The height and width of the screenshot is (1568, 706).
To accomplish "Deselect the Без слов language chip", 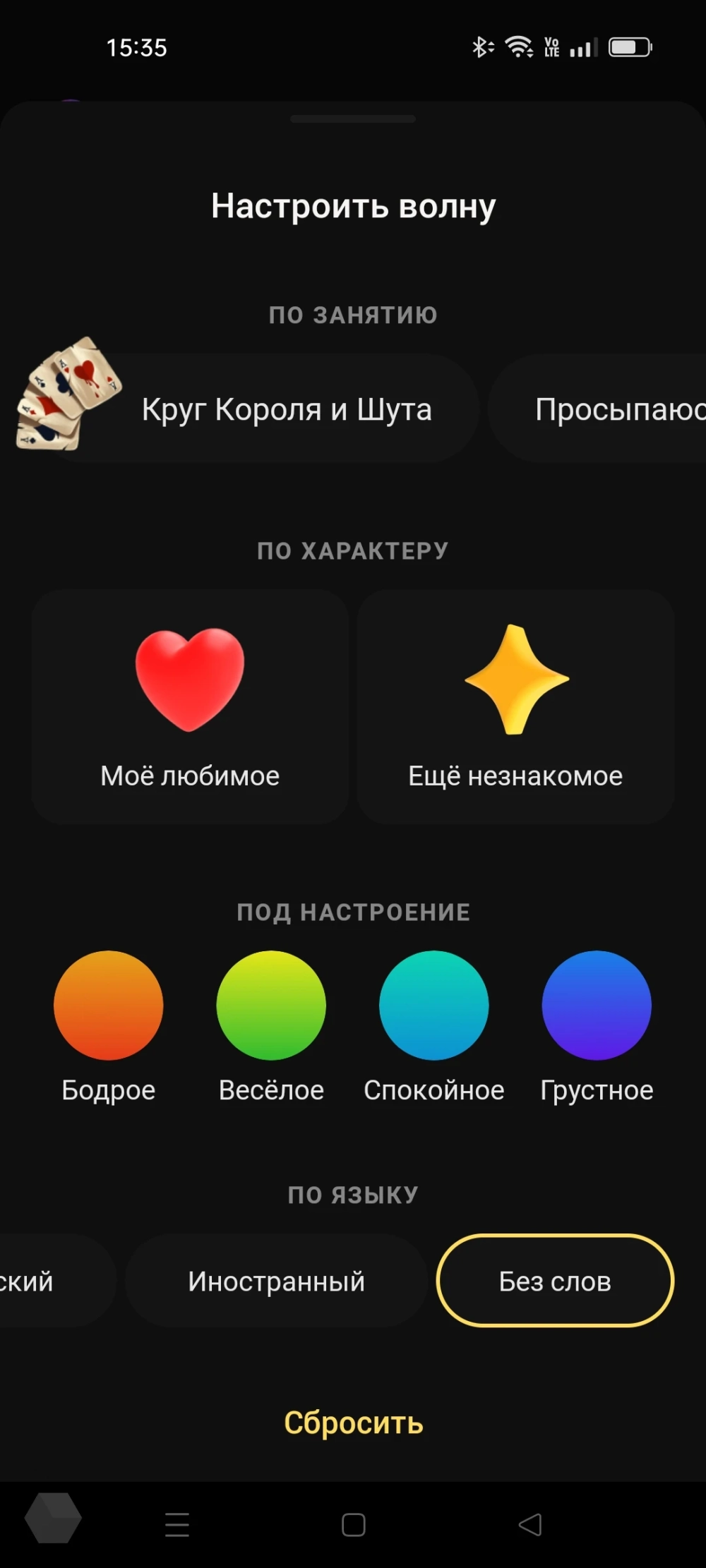I will (555, 1281).
